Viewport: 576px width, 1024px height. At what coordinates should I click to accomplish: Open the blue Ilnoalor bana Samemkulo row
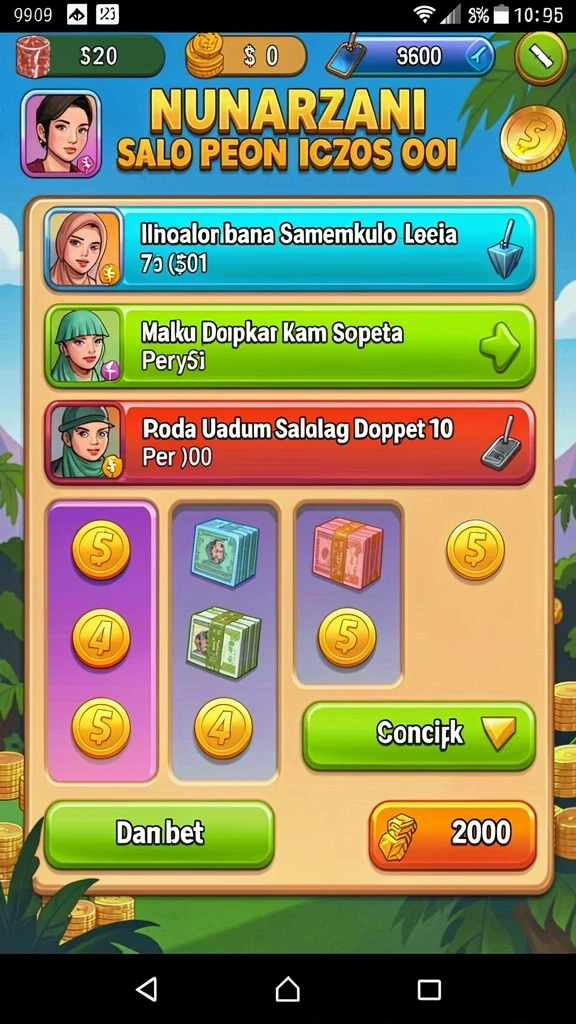point(290,249)
